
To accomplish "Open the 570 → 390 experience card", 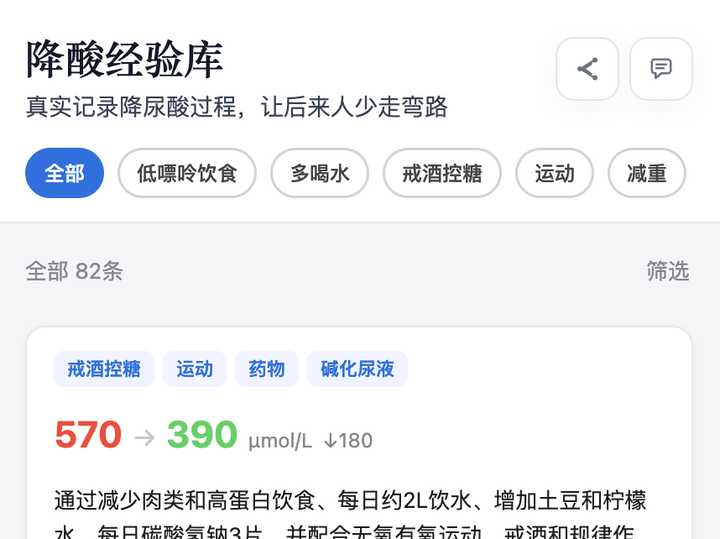I will (x=359, y=433).
